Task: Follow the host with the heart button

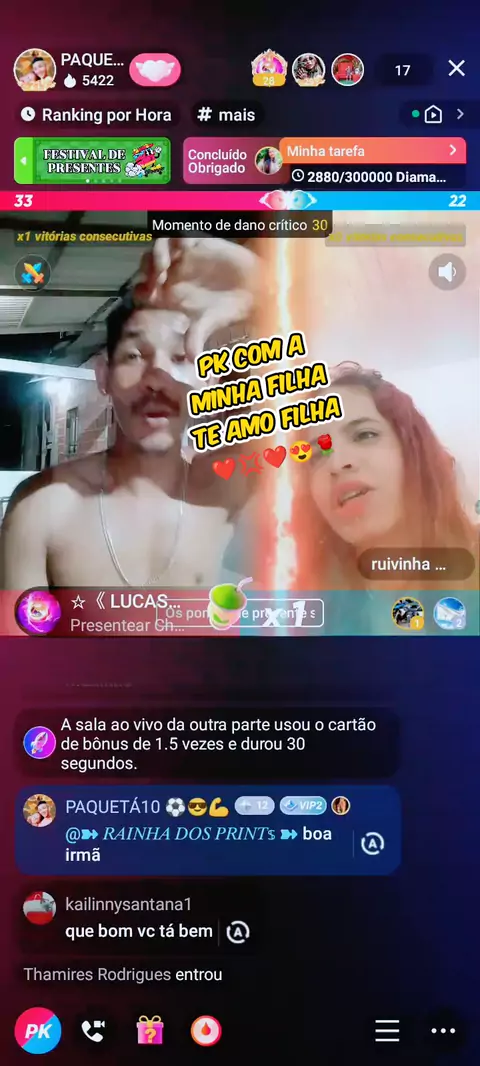Action: (x=155, y=70)
